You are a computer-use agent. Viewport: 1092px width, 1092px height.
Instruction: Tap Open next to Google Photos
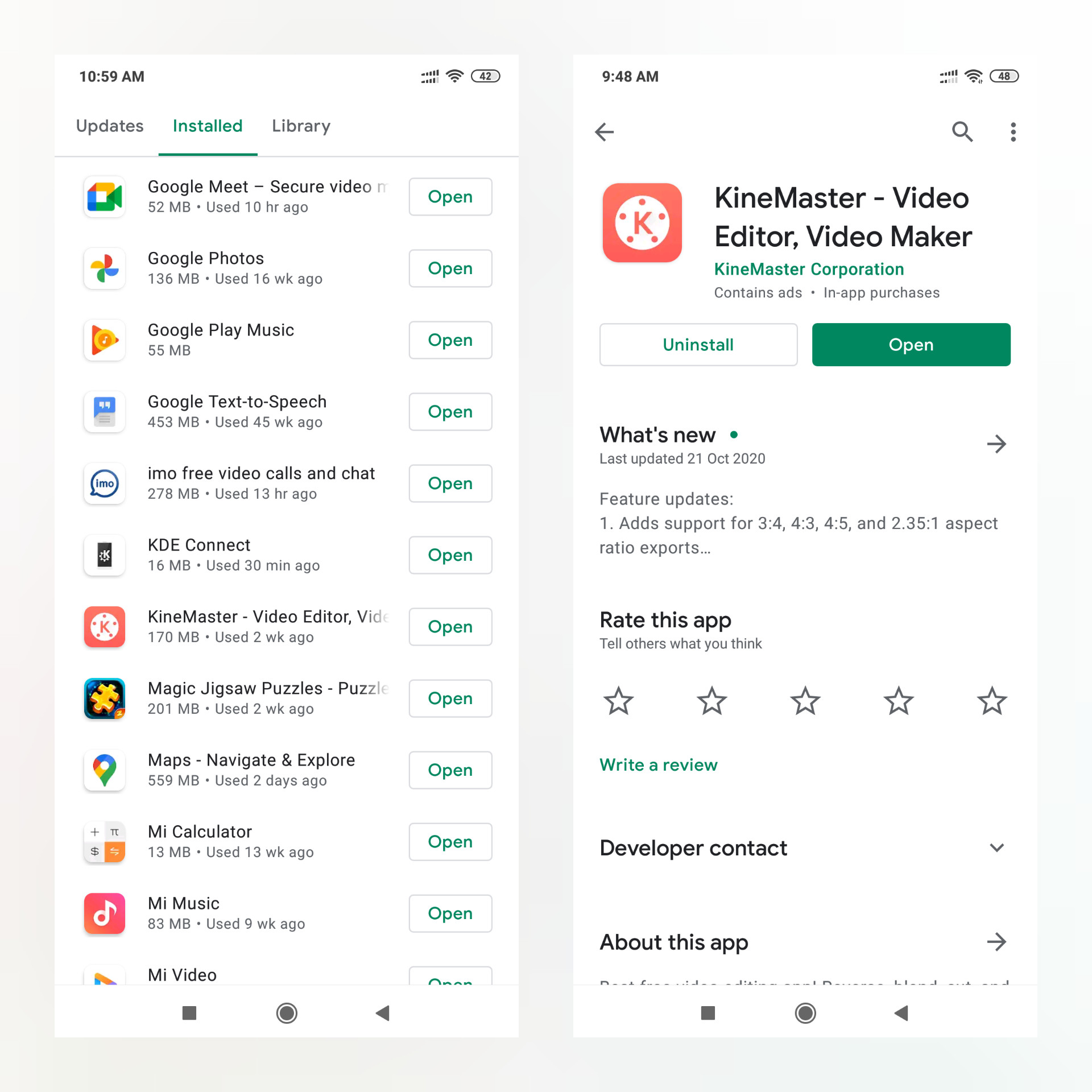pos(450,268)
